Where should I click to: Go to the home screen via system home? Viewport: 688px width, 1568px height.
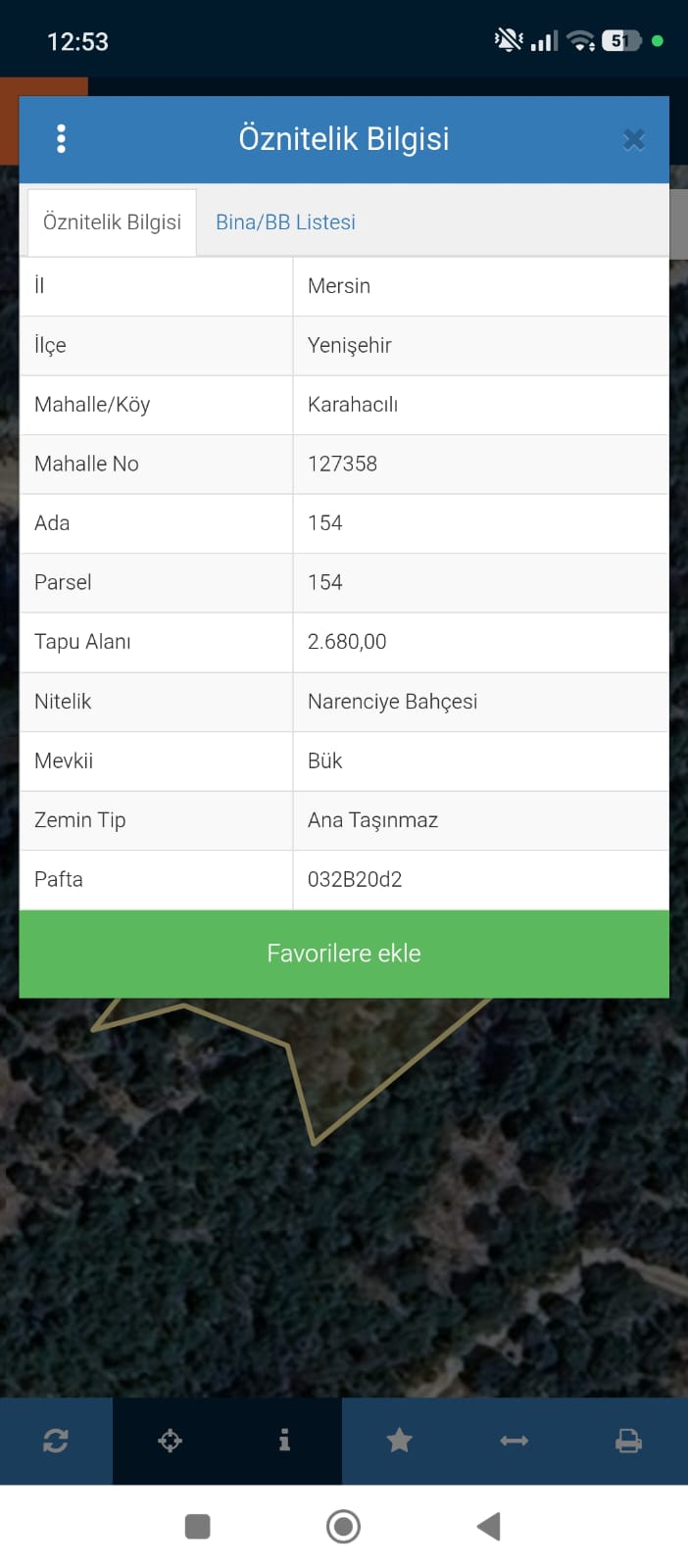343,1526
